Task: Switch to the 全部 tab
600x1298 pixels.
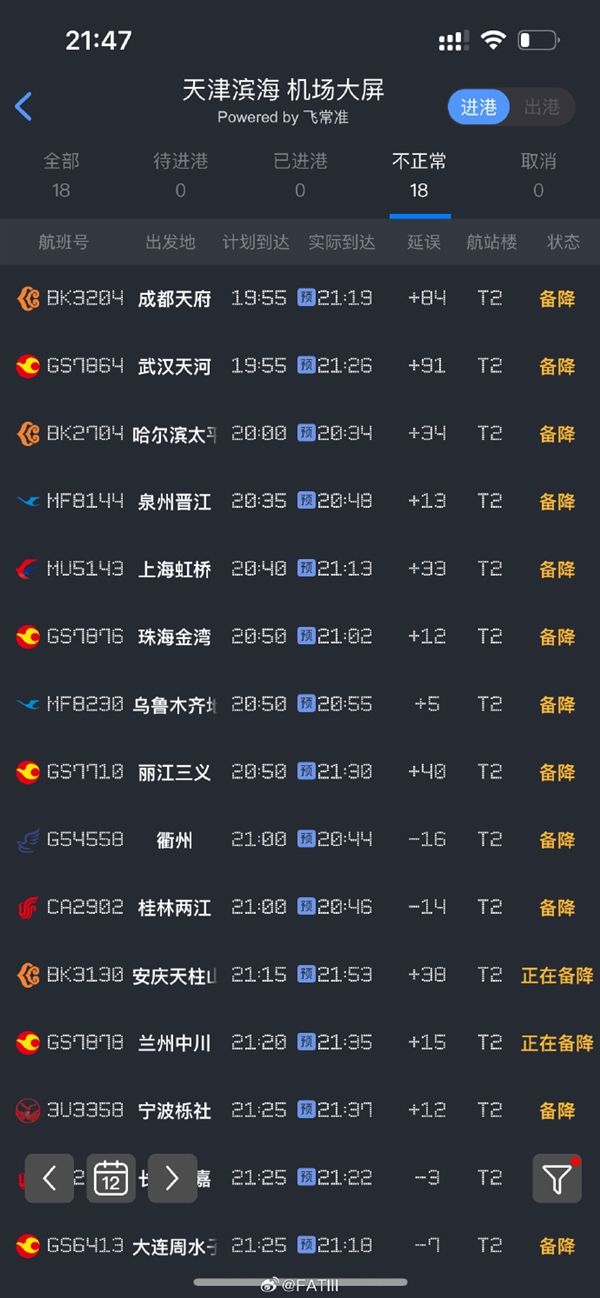Action: [x=61, y=174]
